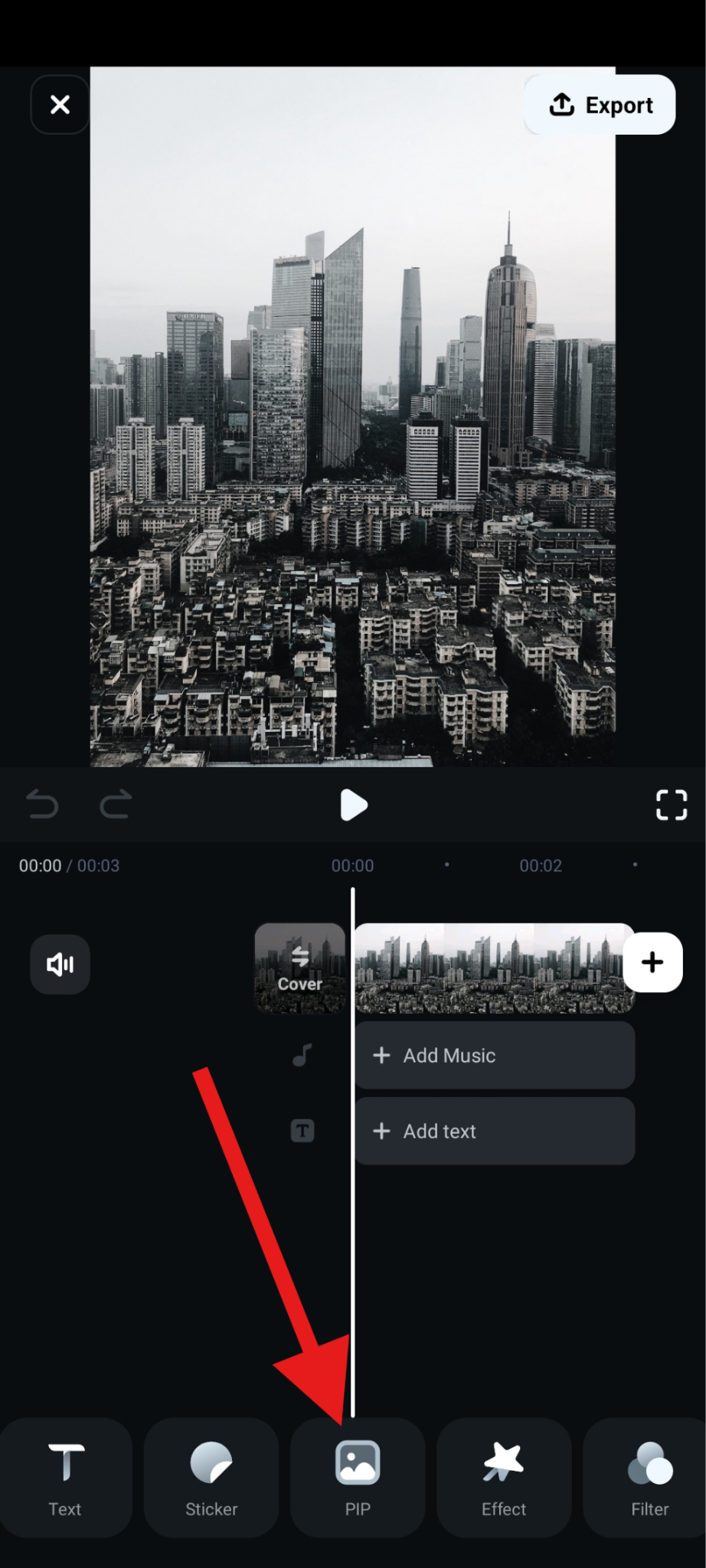Open the Text tool

(x=66, y=1478)
